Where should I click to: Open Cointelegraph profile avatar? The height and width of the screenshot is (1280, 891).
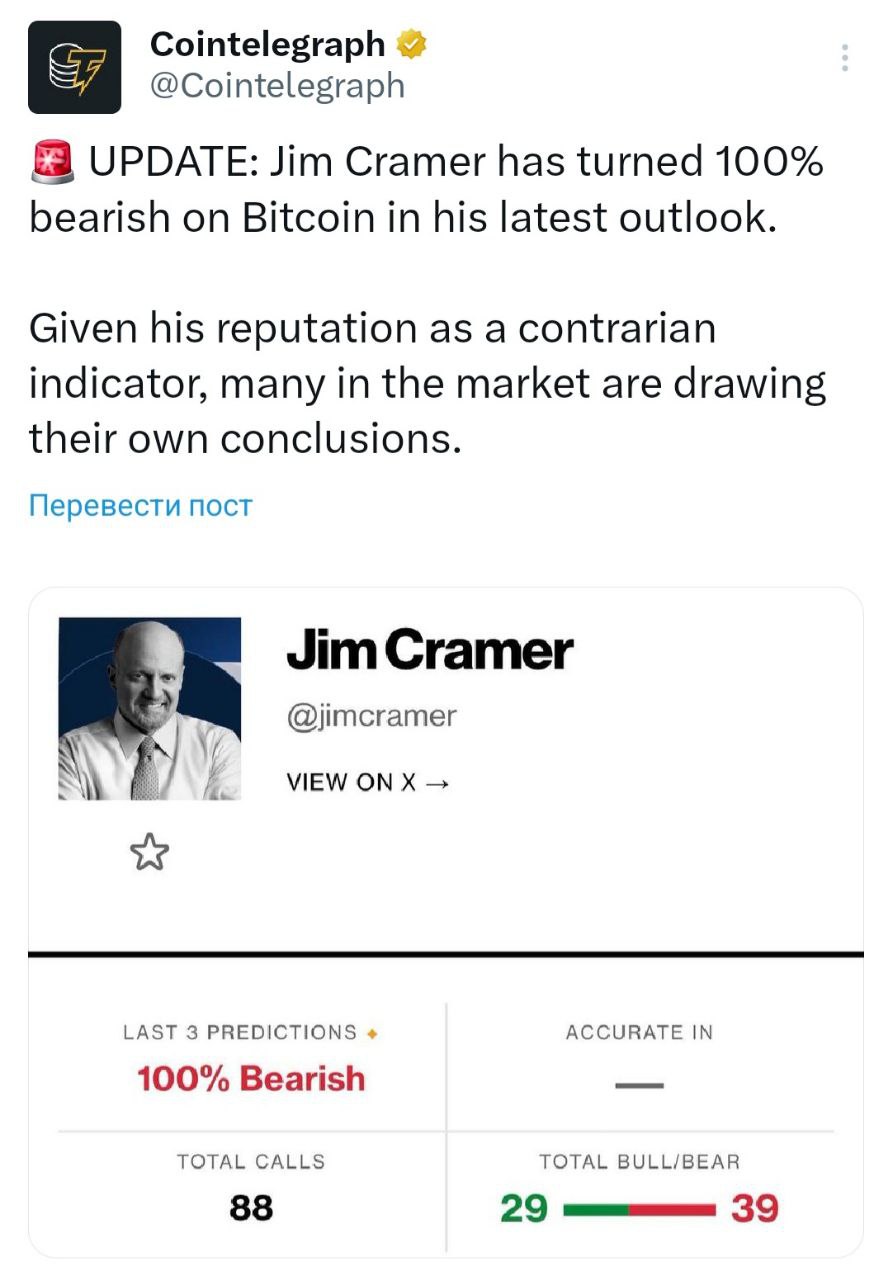(x=74, y=67)
